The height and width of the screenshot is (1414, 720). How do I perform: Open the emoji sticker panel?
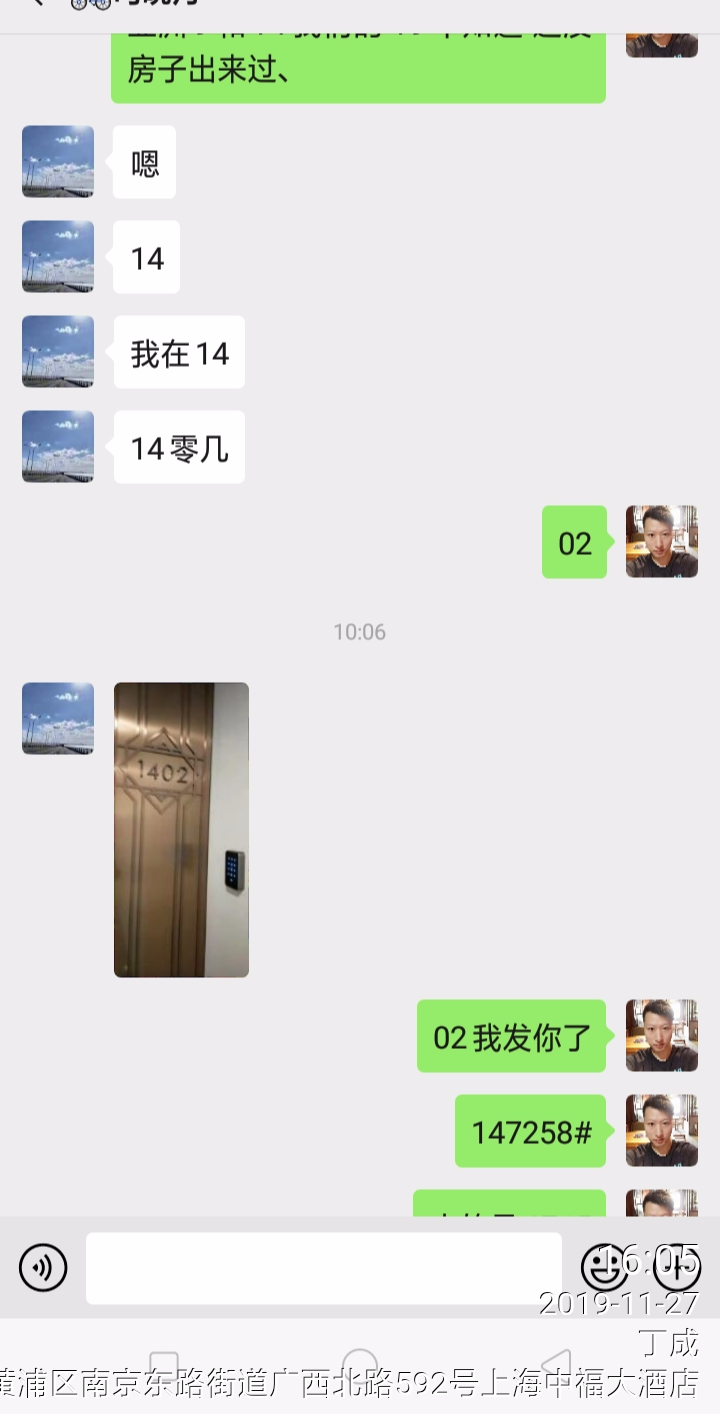pos(605,1268)
